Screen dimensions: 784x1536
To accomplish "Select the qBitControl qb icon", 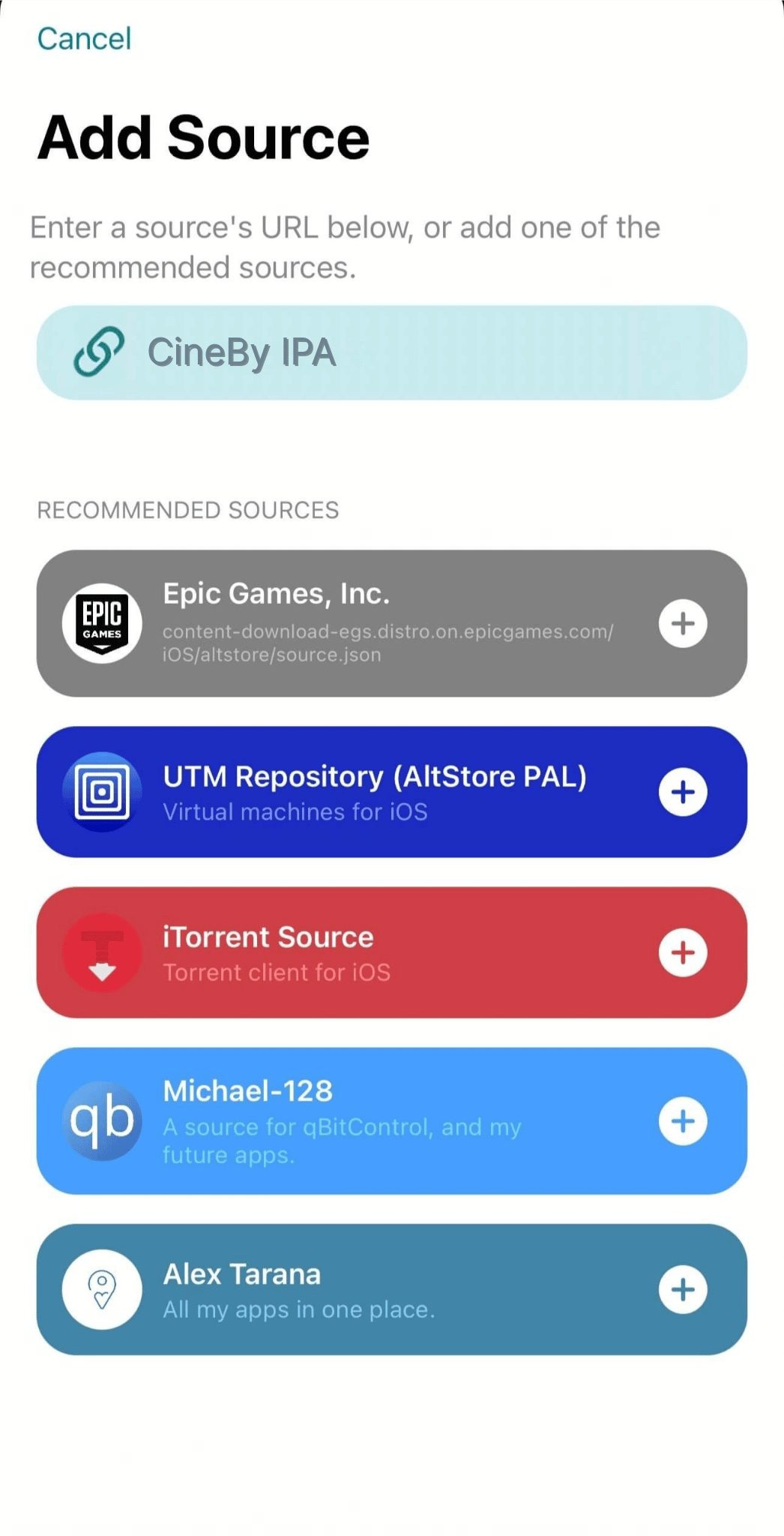I will 102,1120.
